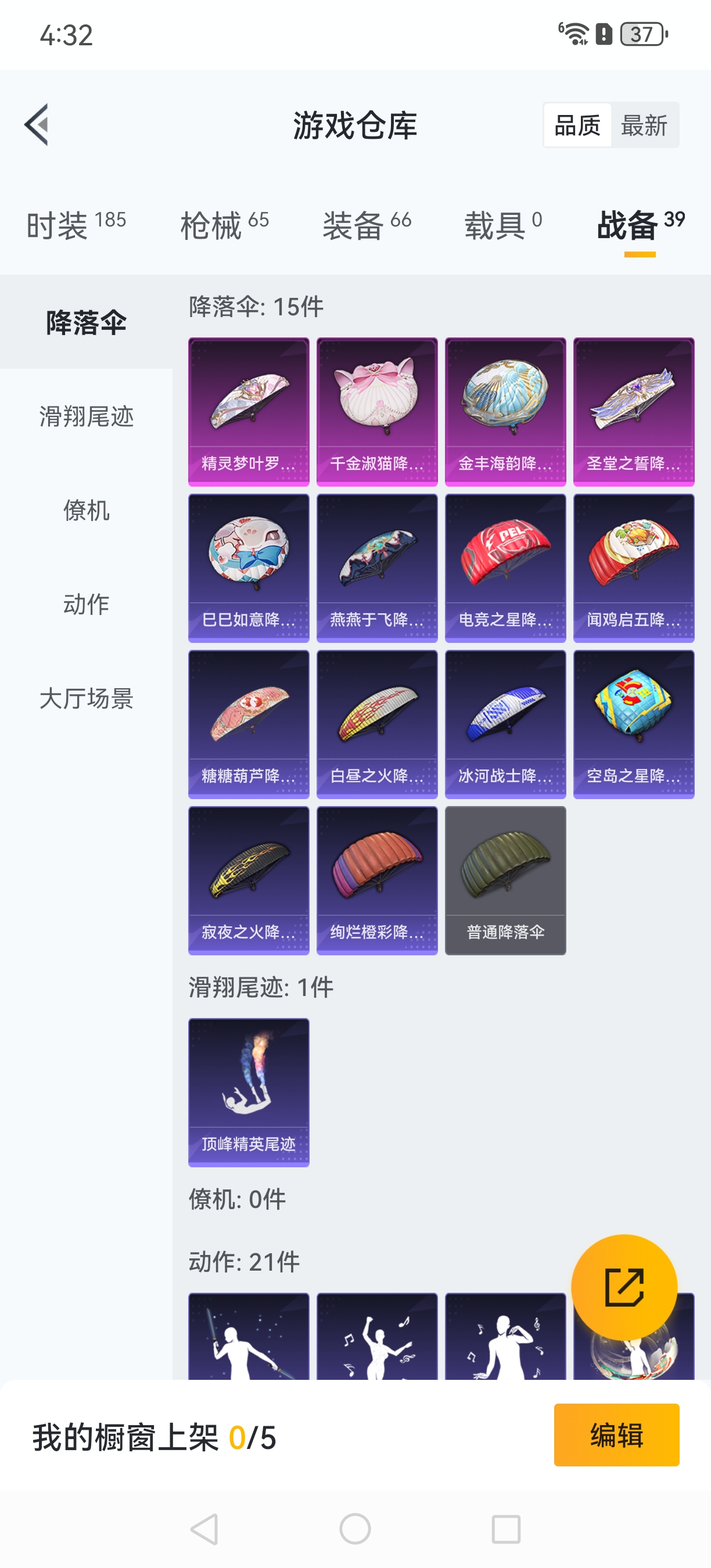This screenshot has width=711, height=1568.
Task: Jump to 滑翔尾迹 in the side list
Action: click(x=87, y=416)
